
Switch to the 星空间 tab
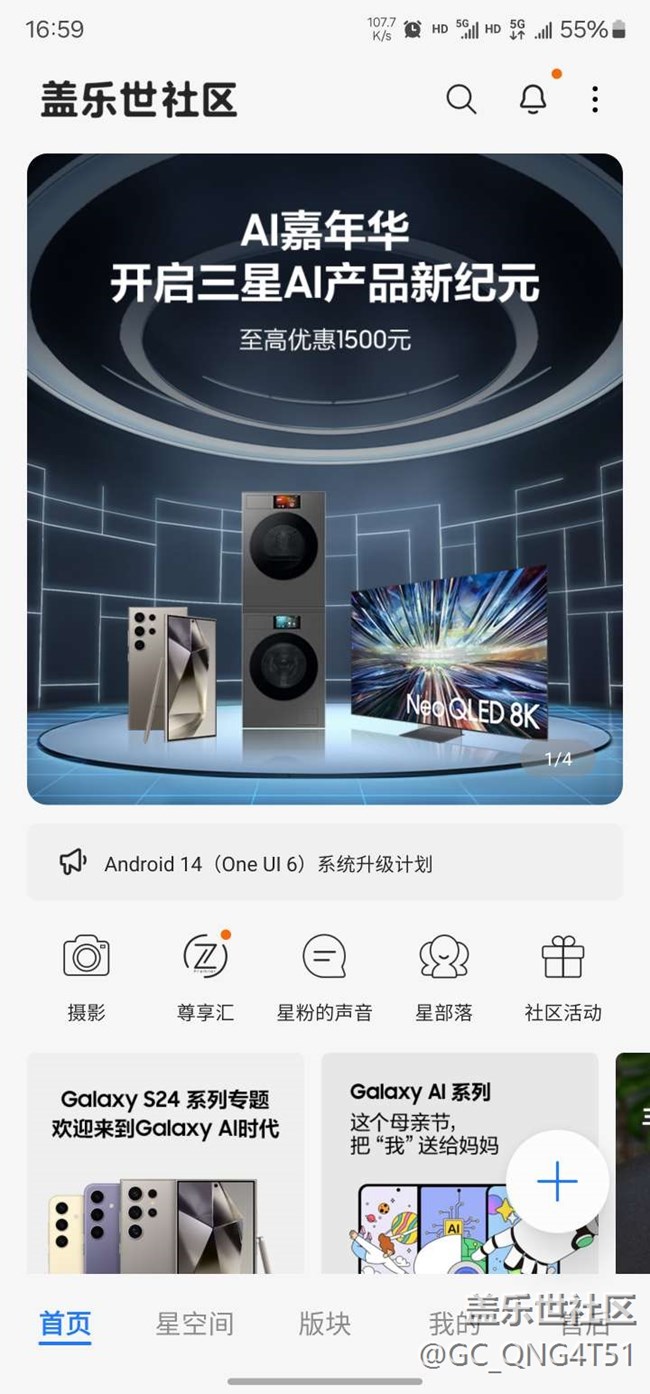click(194, 1325)
